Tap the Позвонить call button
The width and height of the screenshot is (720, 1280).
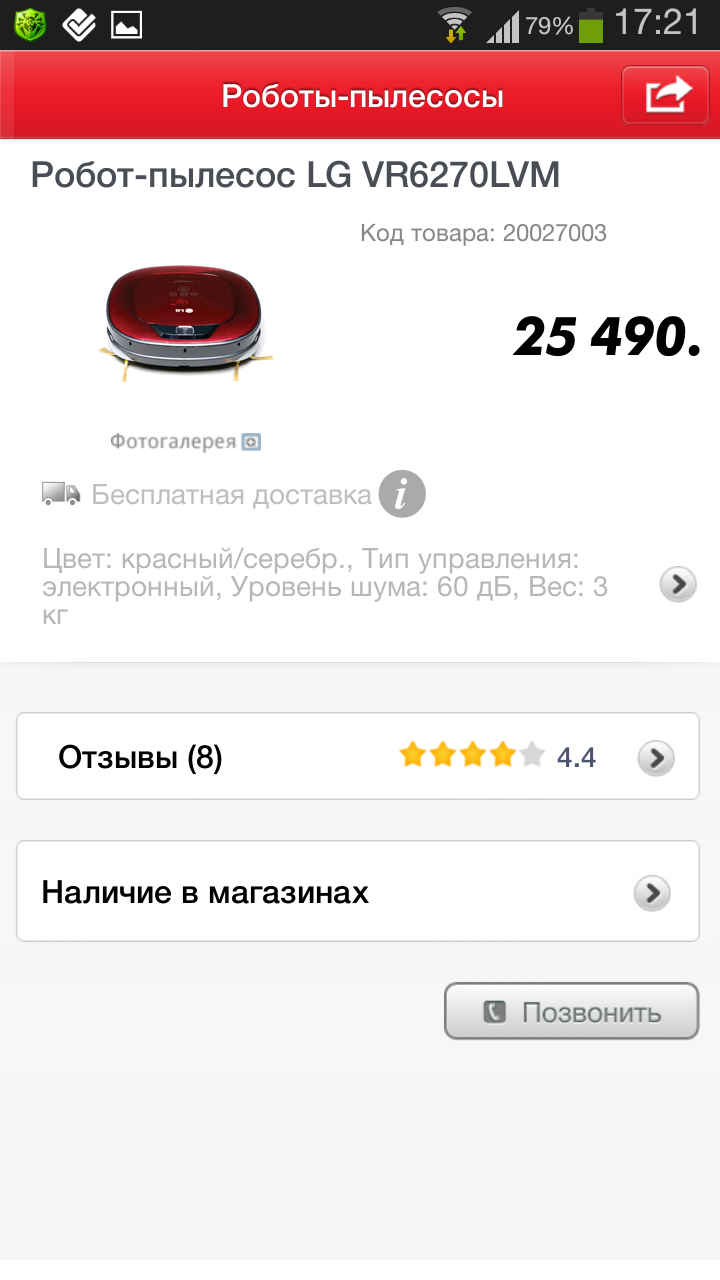[x=572, y=1012]
